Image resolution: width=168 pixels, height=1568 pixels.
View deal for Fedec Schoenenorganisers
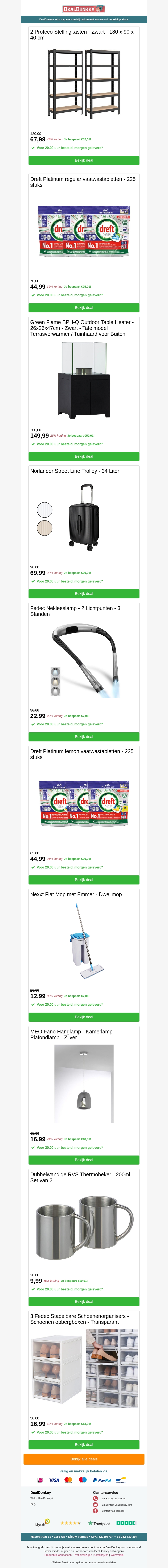pos(84,1444)
